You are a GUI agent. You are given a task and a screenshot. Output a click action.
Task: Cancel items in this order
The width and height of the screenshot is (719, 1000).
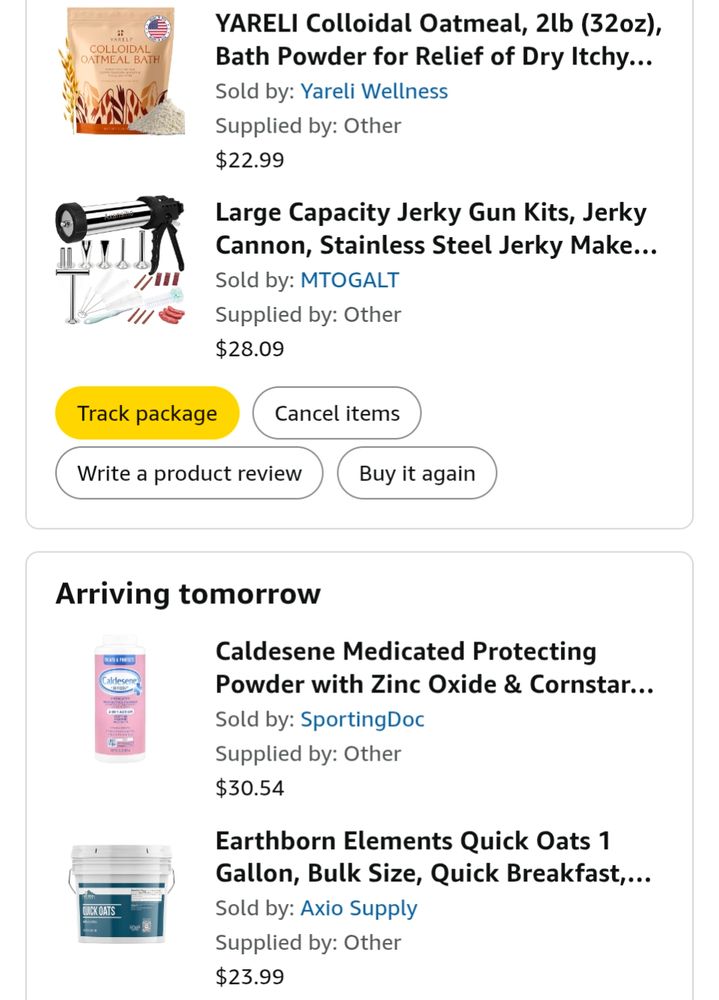[x=337, y=413]
